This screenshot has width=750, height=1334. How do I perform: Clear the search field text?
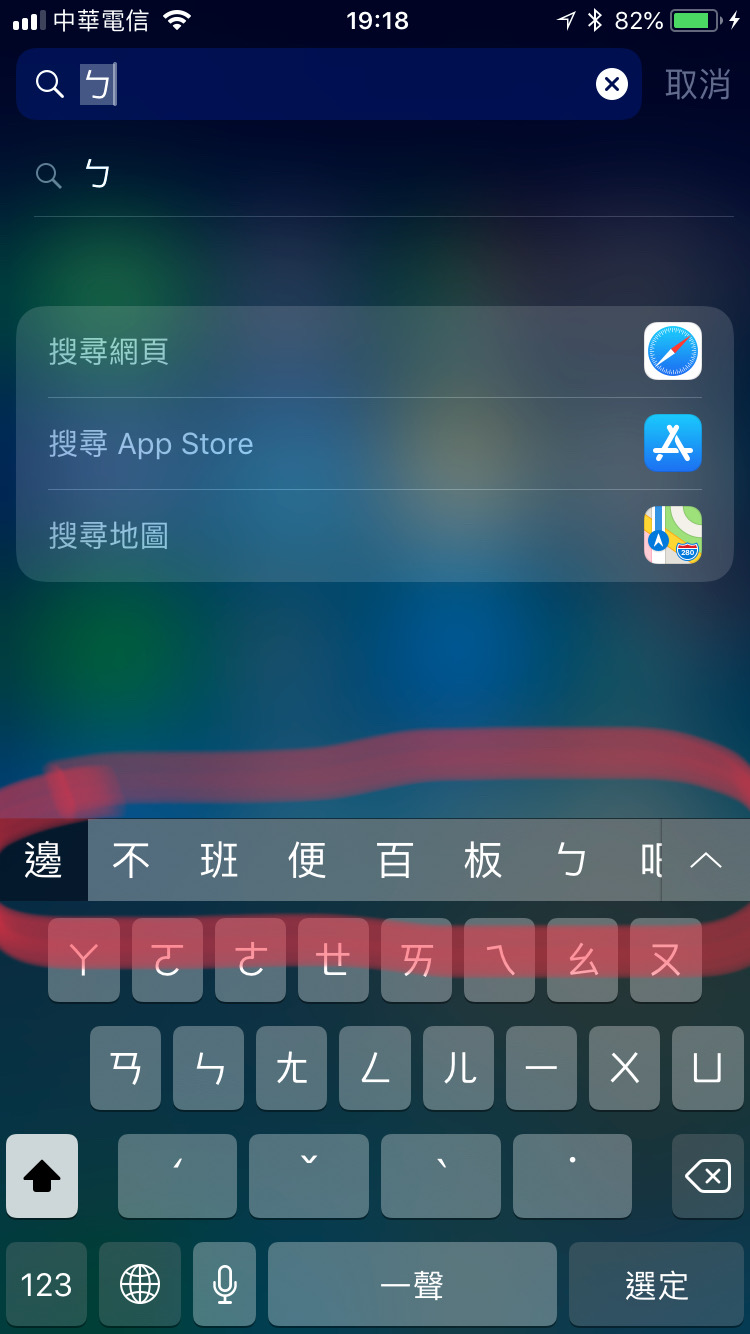(x=612, y=85)
